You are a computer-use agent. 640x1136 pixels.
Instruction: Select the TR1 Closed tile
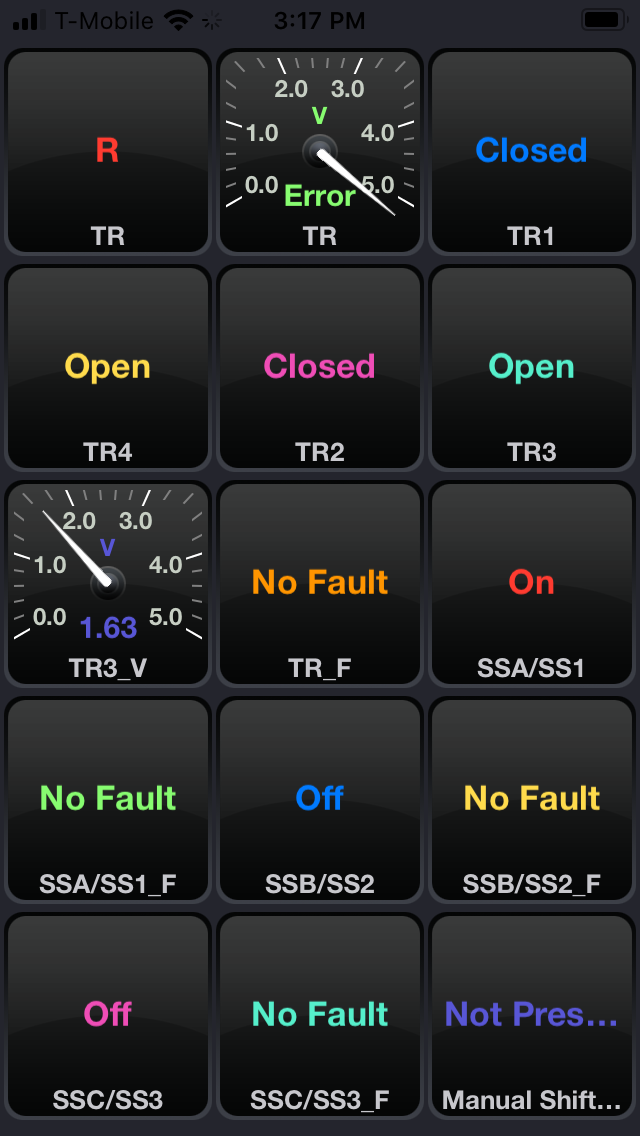click(x=532, y=152)
